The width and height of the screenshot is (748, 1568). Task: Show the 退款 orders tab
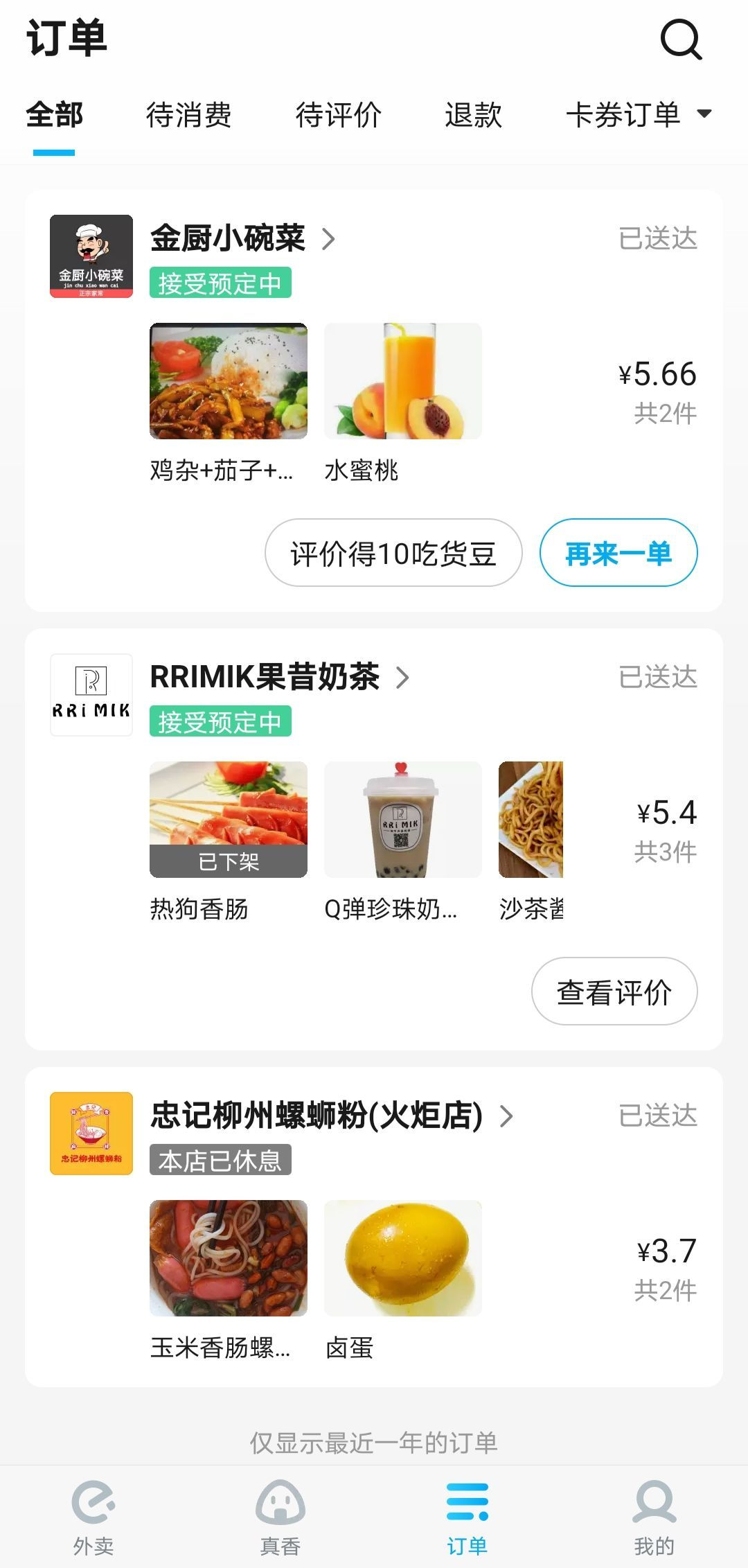tap(473, 115)
